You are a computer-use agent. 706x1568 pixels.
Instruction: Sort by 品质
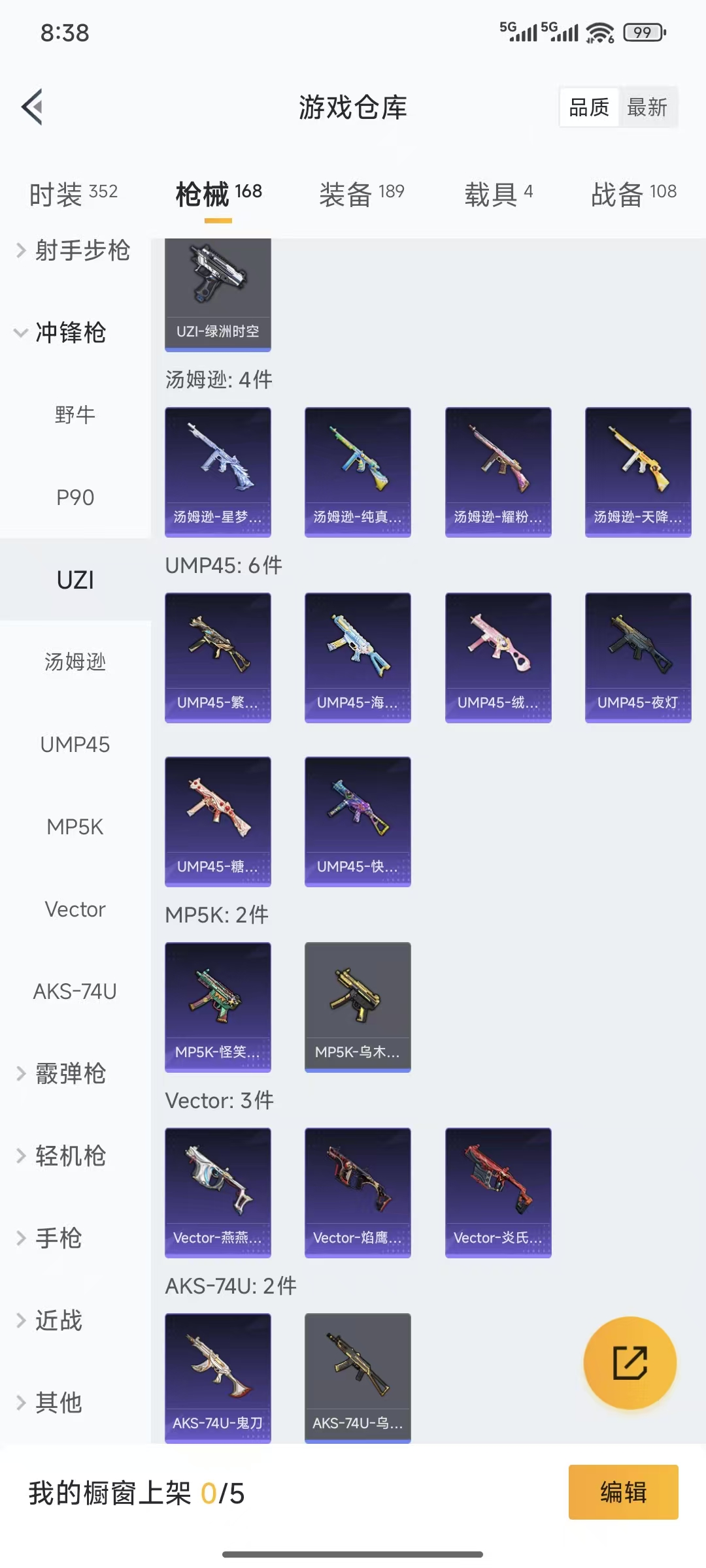(x=589, y=107)
